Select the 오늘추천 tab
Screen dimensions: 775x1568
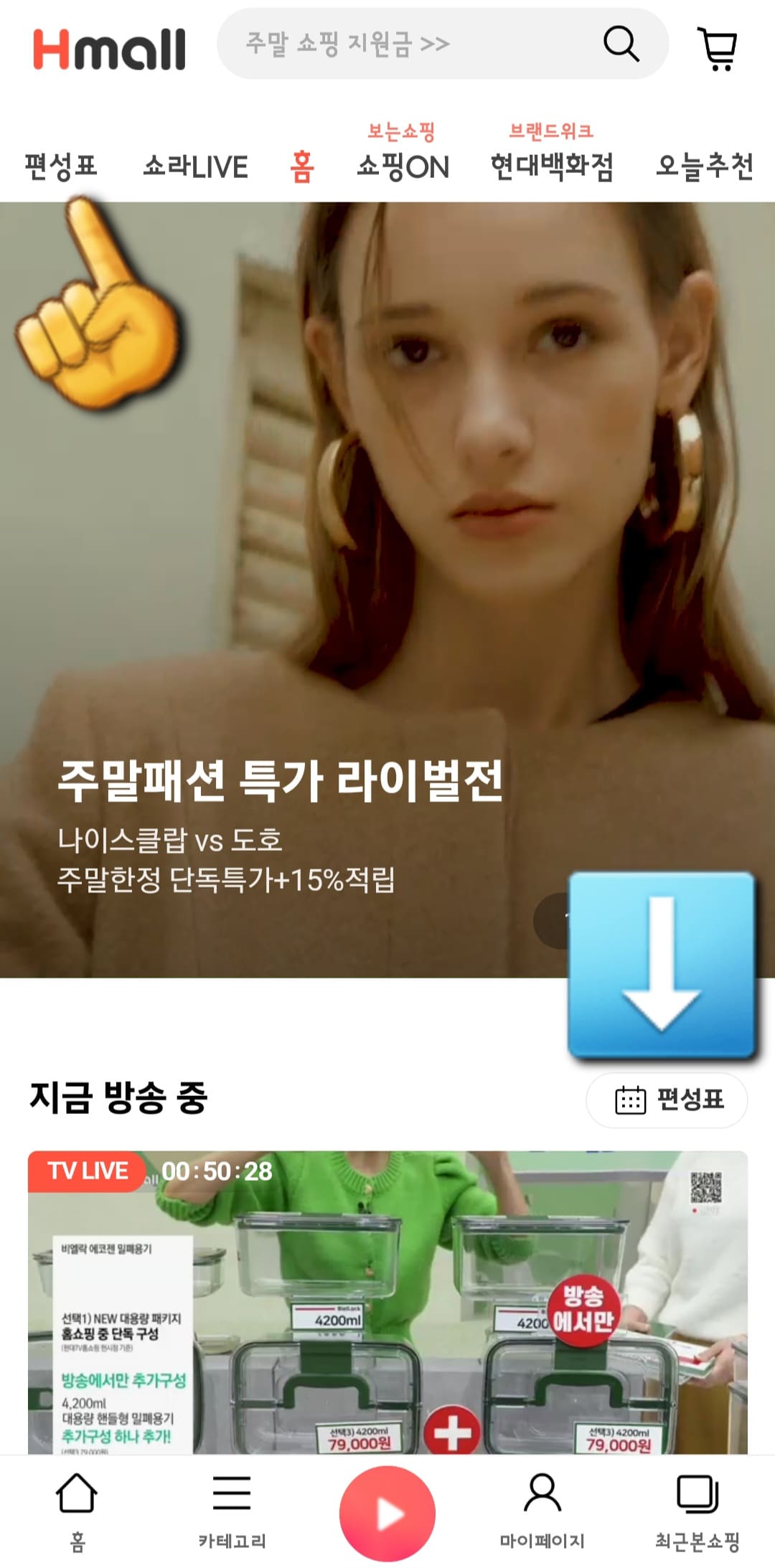(706, 166)
